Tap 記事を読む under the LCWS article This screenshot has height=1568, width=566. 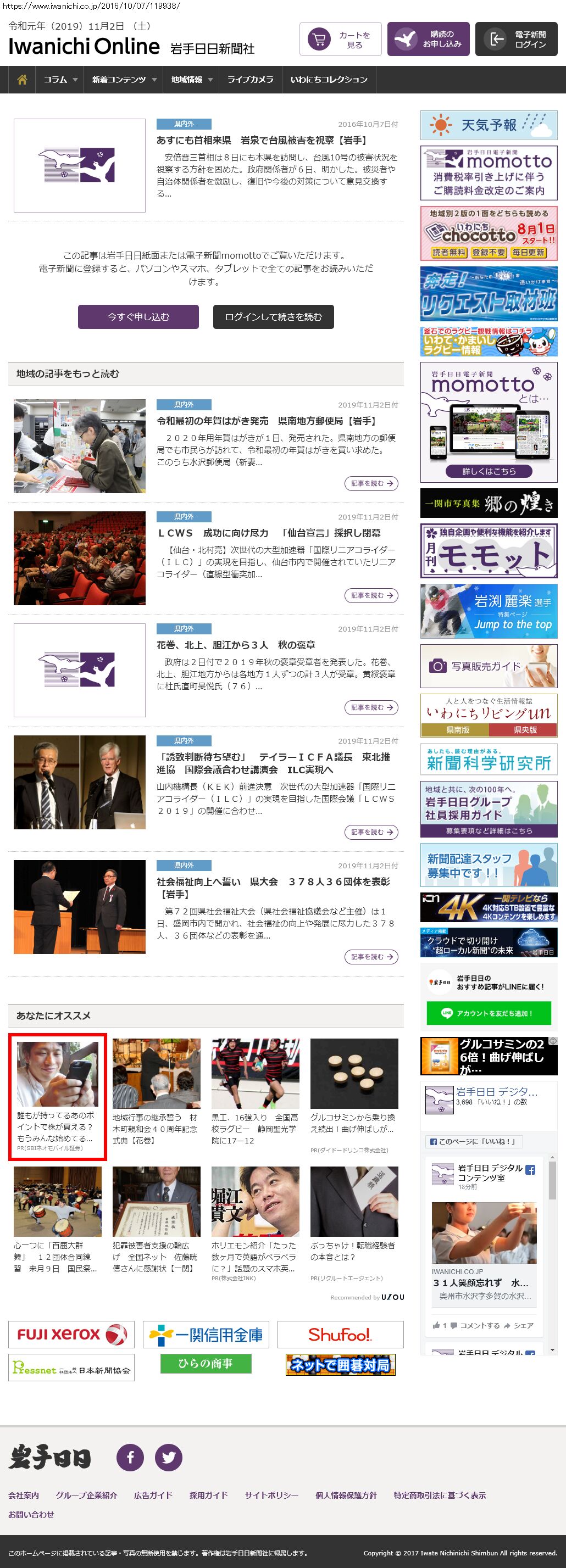point(371,595)
